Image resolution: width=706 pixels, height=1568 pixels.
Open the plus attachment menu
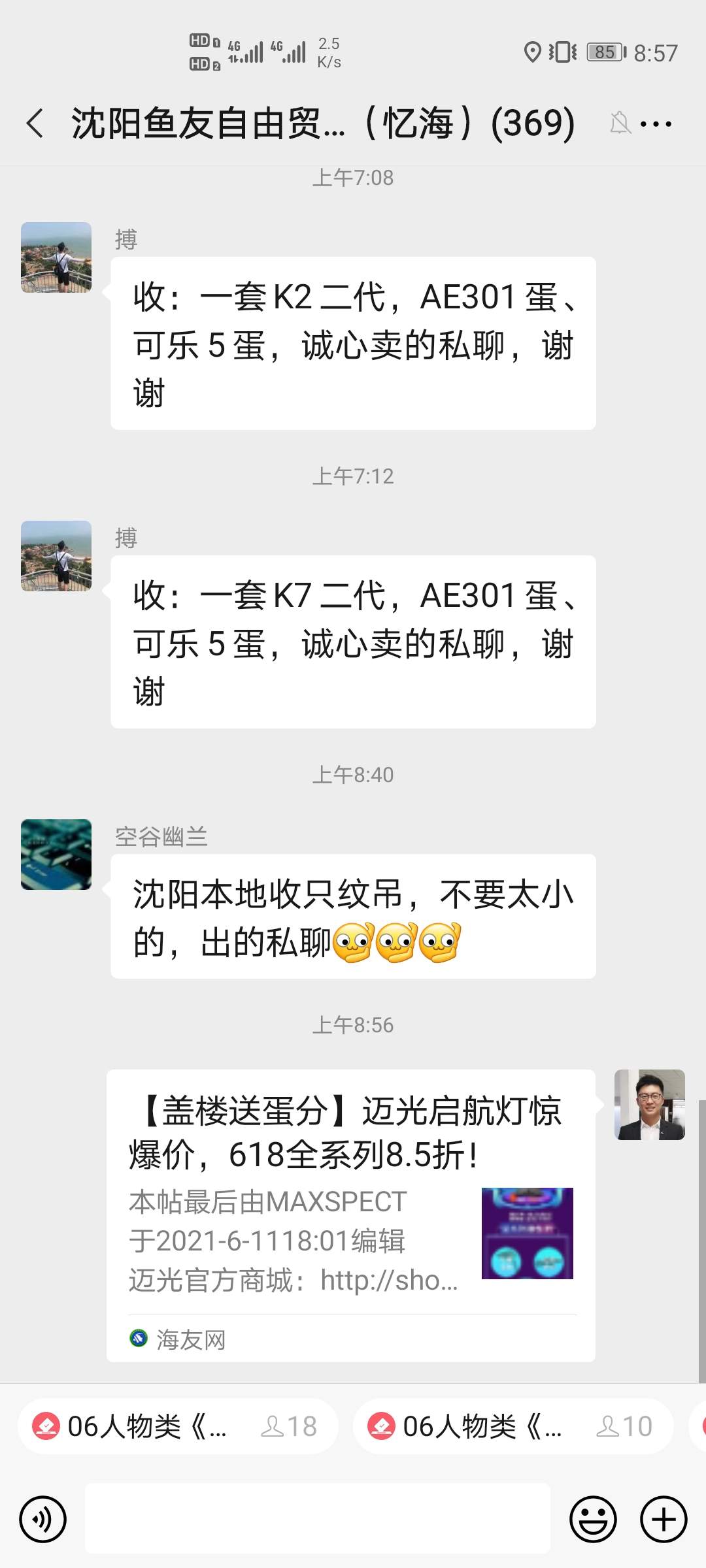tap(664, 1519)
